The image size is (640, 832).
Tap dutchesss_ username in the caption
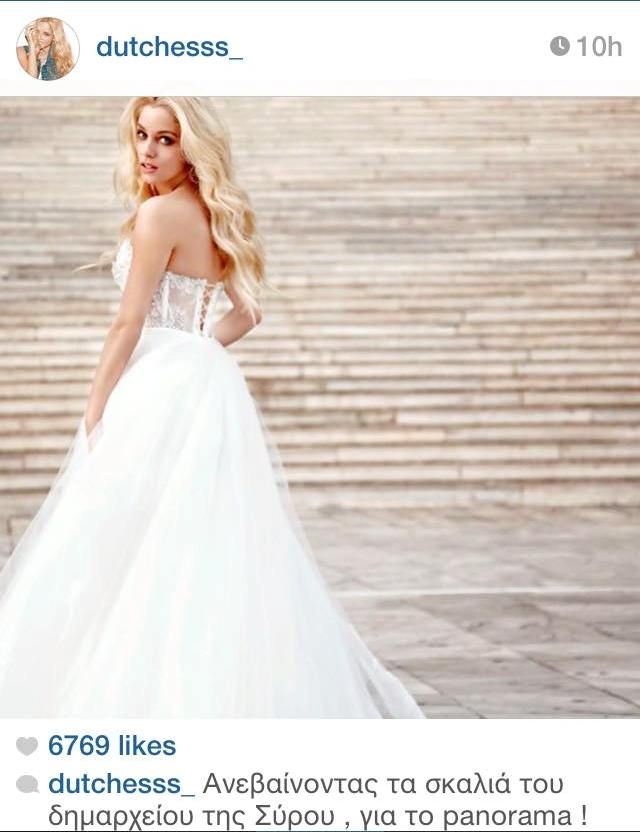121,783
